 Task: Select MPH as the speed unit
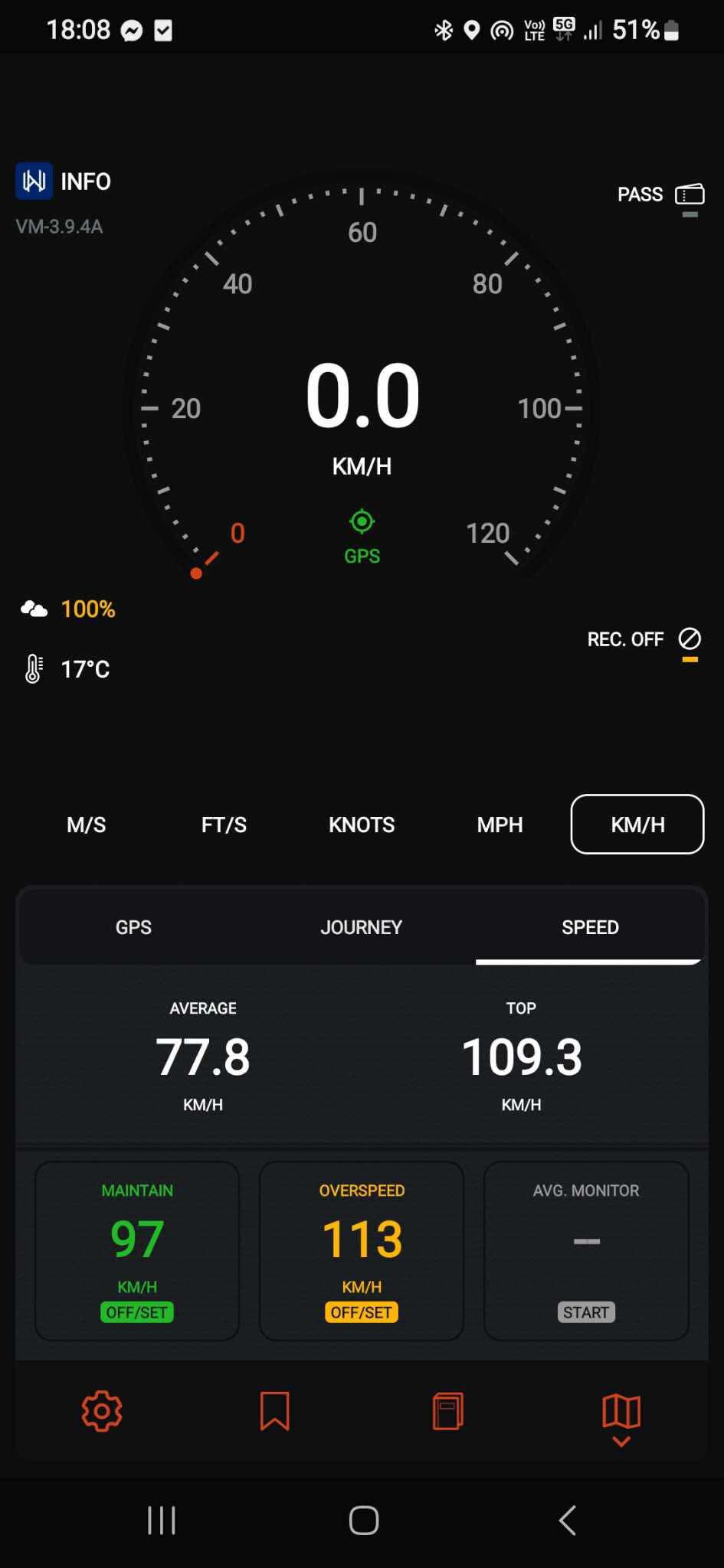click(x=499, y=825)
